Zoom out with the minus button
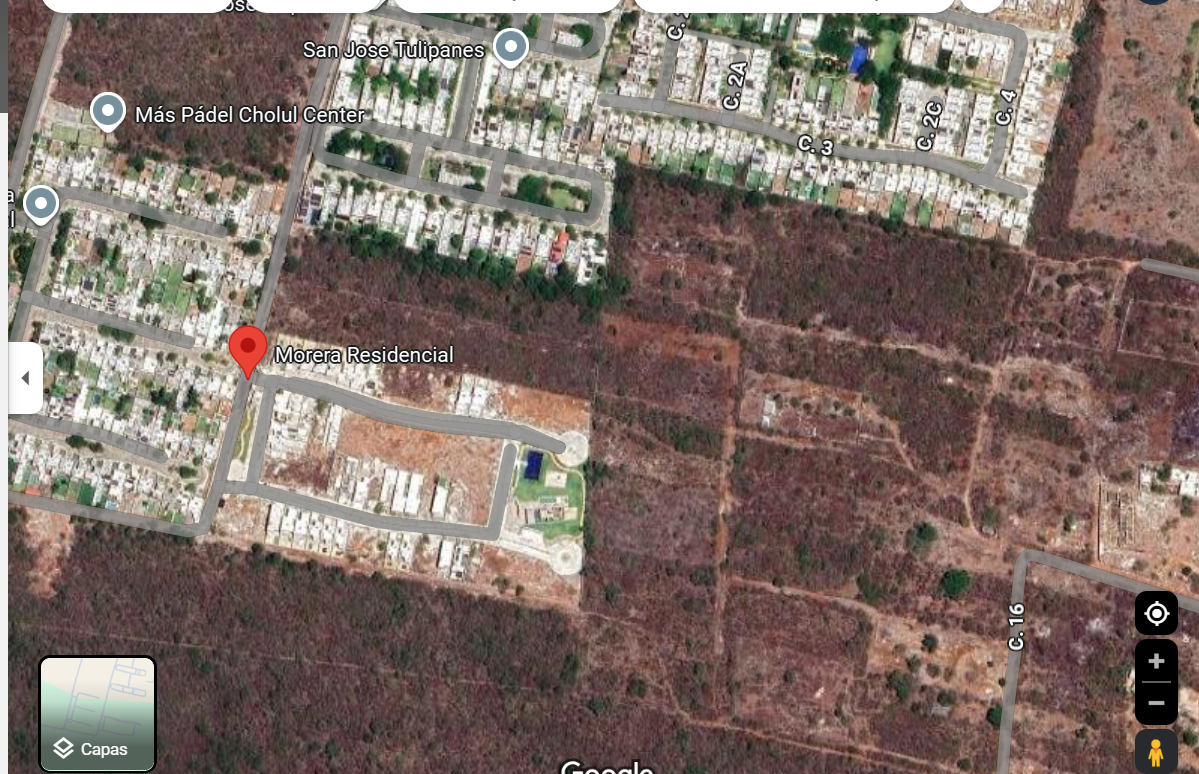This screenshot has width=1199, height=774. pos(1156,703)
